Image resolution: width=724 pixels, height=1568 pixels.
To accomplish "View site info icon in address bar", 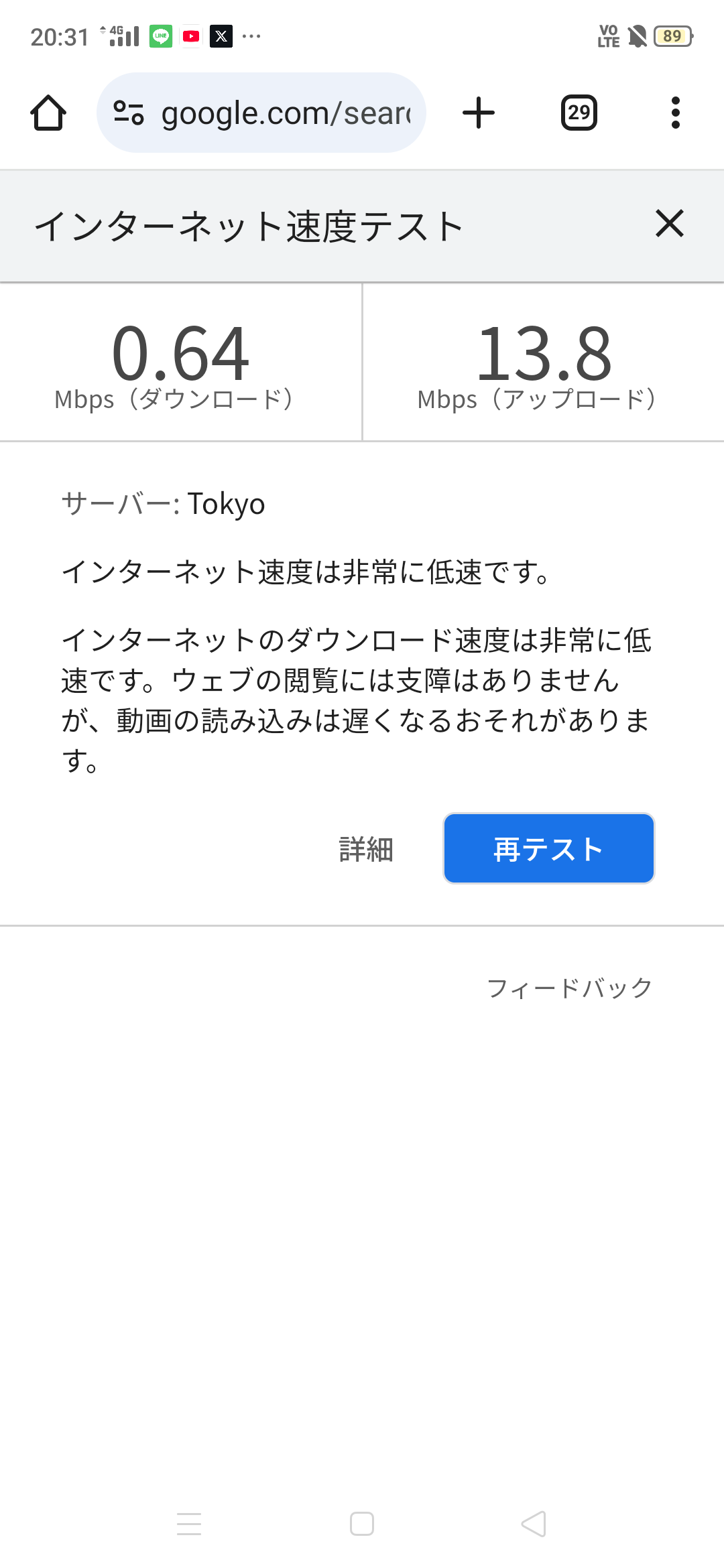I will click(129, 113).
